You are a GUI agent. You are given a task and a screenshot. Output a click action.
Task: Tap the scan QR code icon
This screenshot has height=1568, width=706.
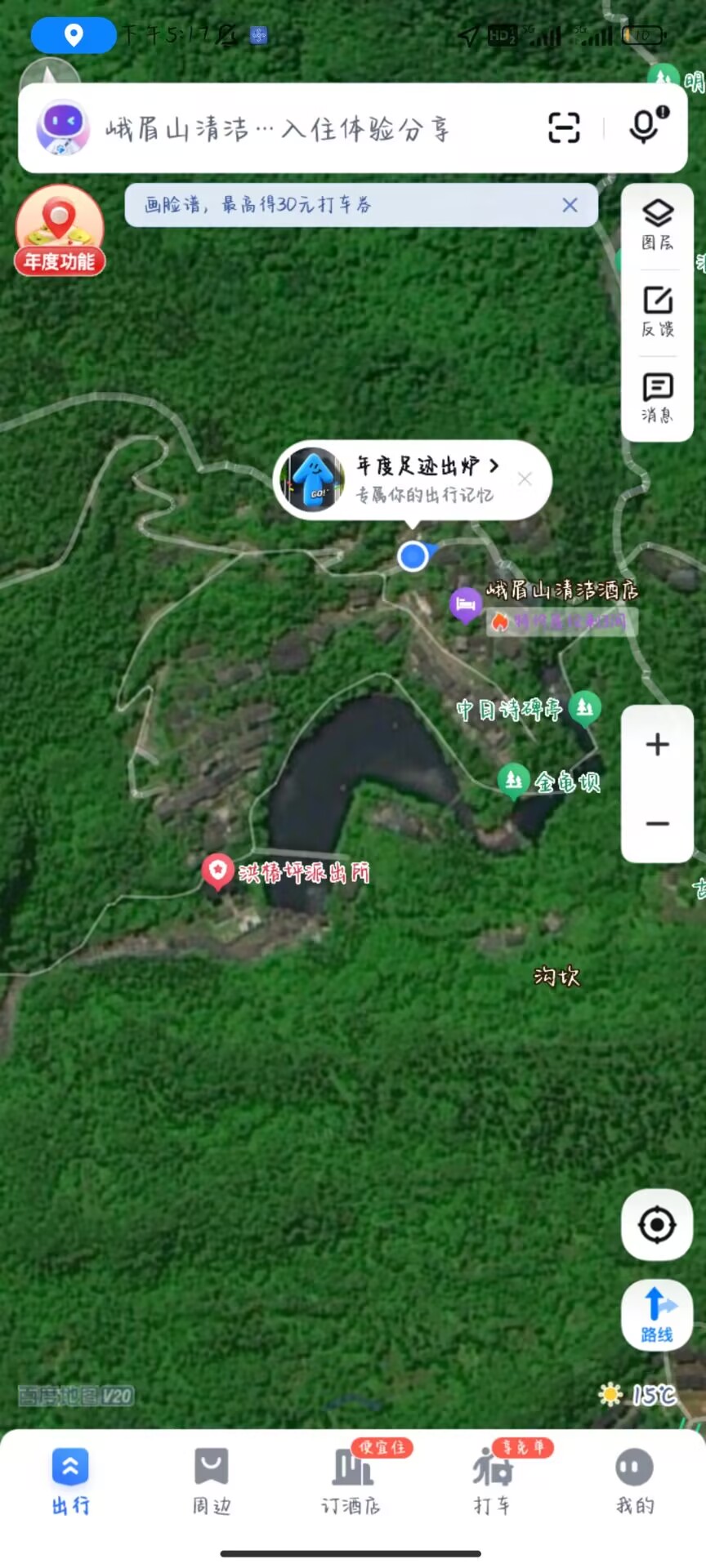(x=564, y=127)
